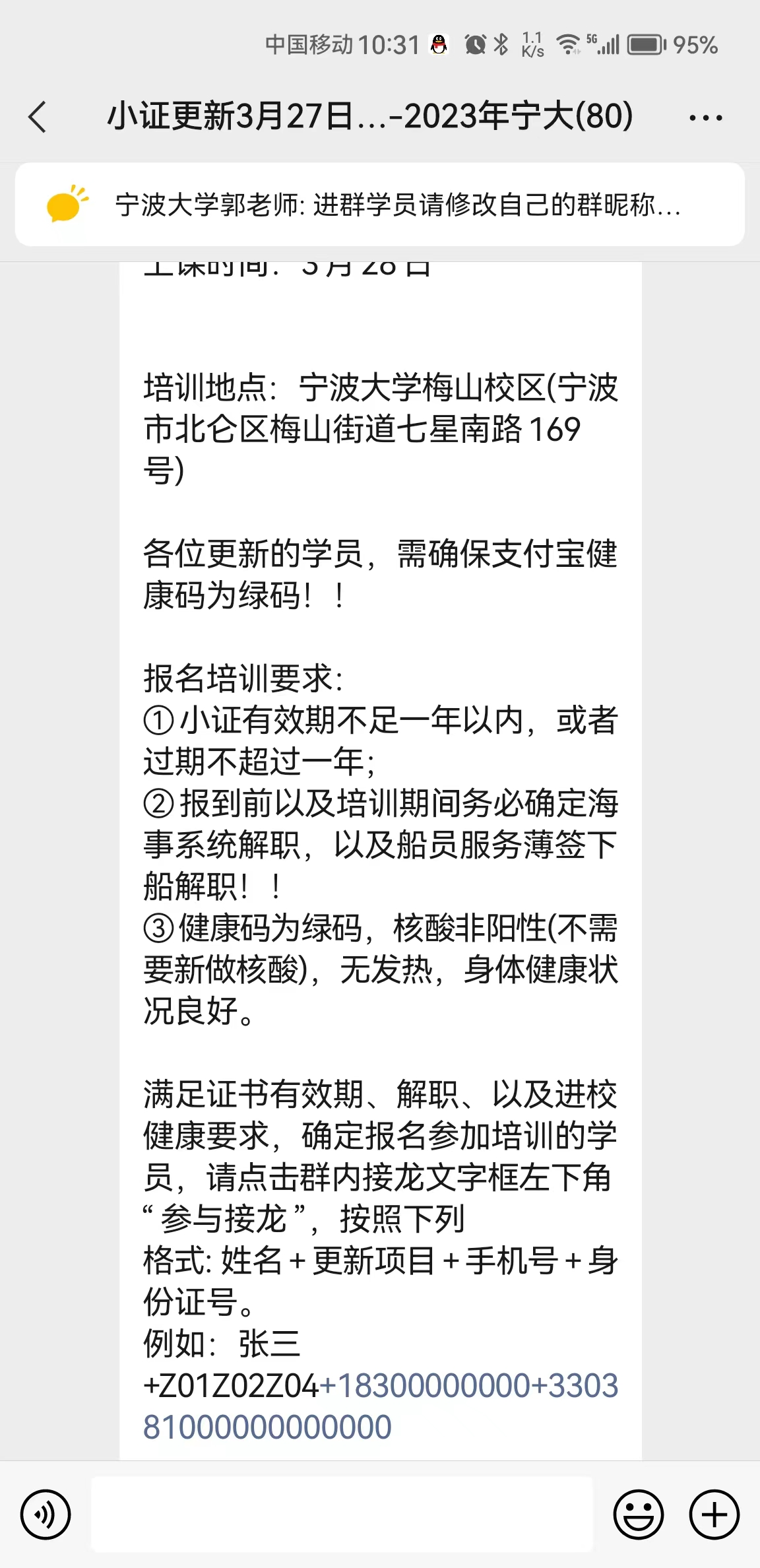Image resolution: width=760 pixels, height=1568 pixels.
Task: Open the pinned announcement from 宁波大学郭老师
Action: (380, 205)
